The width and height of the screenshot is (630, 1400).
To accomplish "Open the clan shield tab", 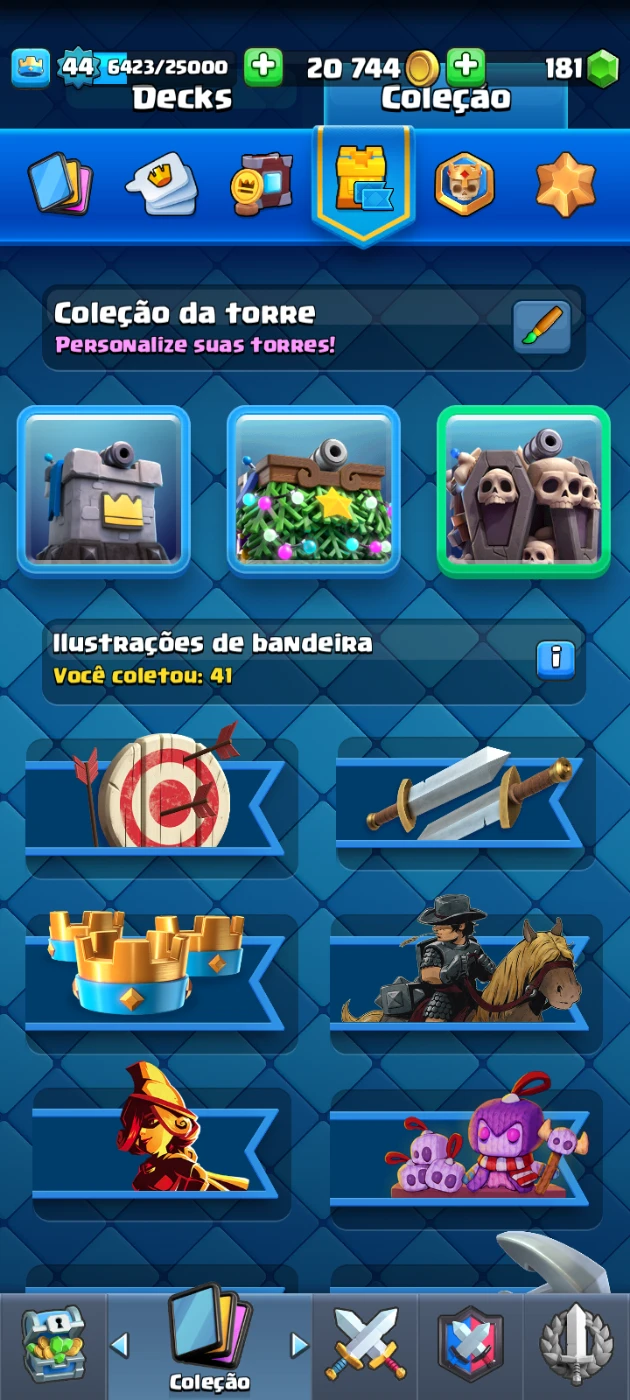I will pyautogui.click(x=470, y=1345).
